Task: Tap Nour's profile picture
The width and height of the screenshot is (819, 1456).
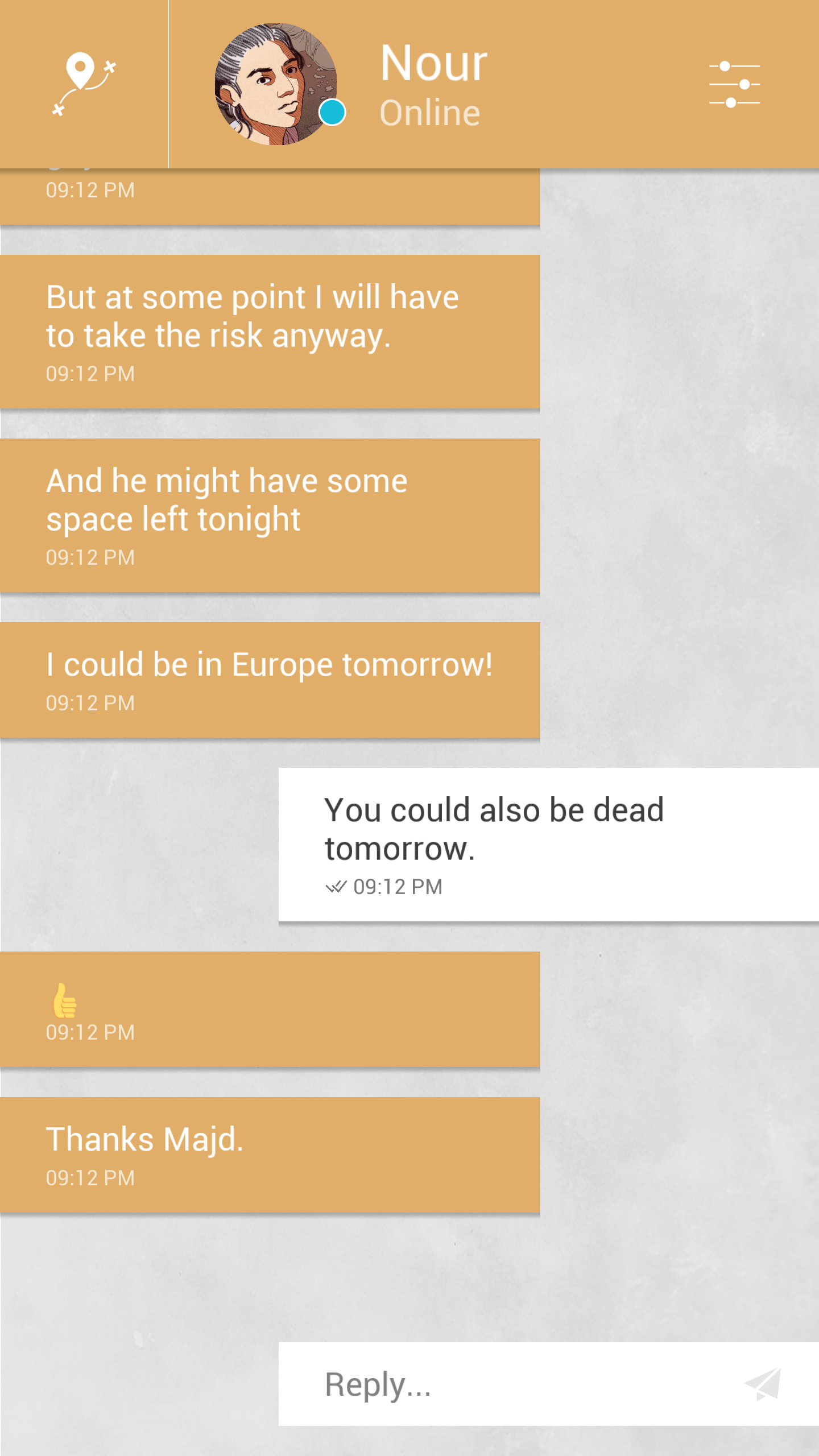Action: click(276, 84)
